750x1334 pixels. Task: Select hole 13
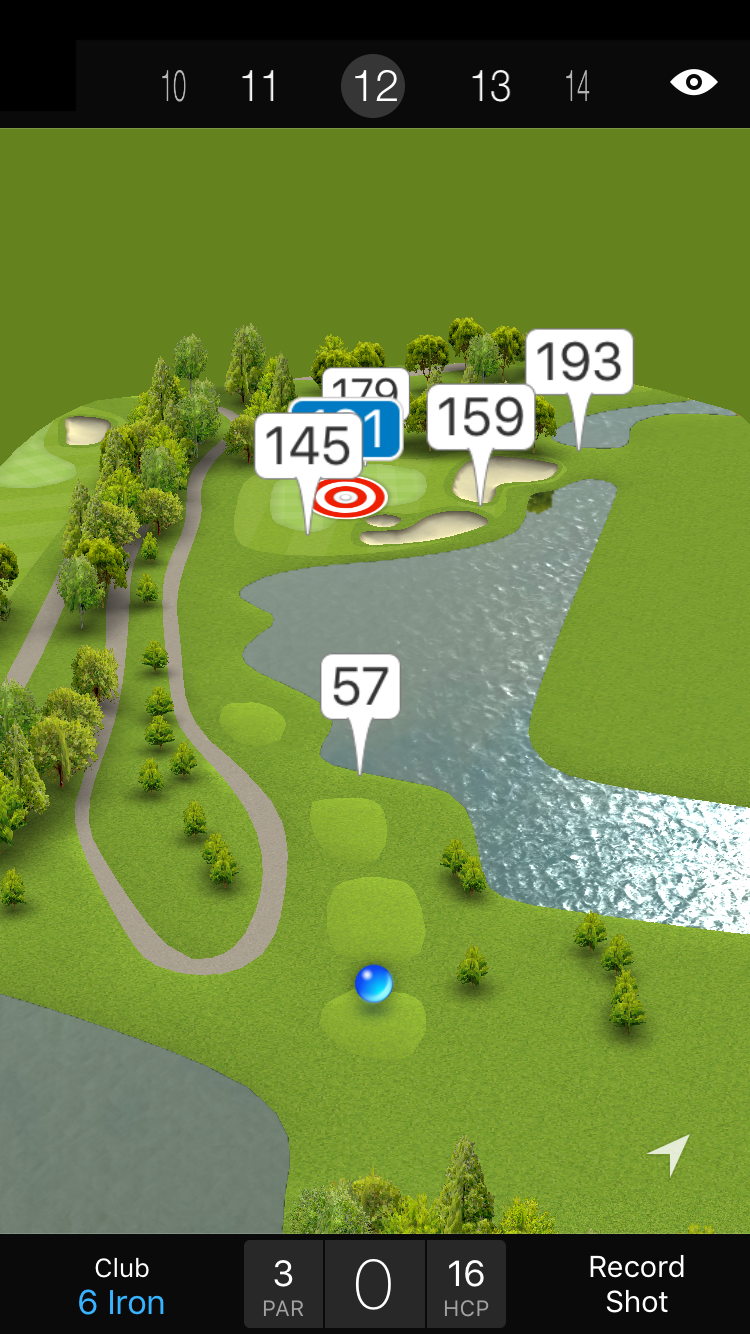490,87
